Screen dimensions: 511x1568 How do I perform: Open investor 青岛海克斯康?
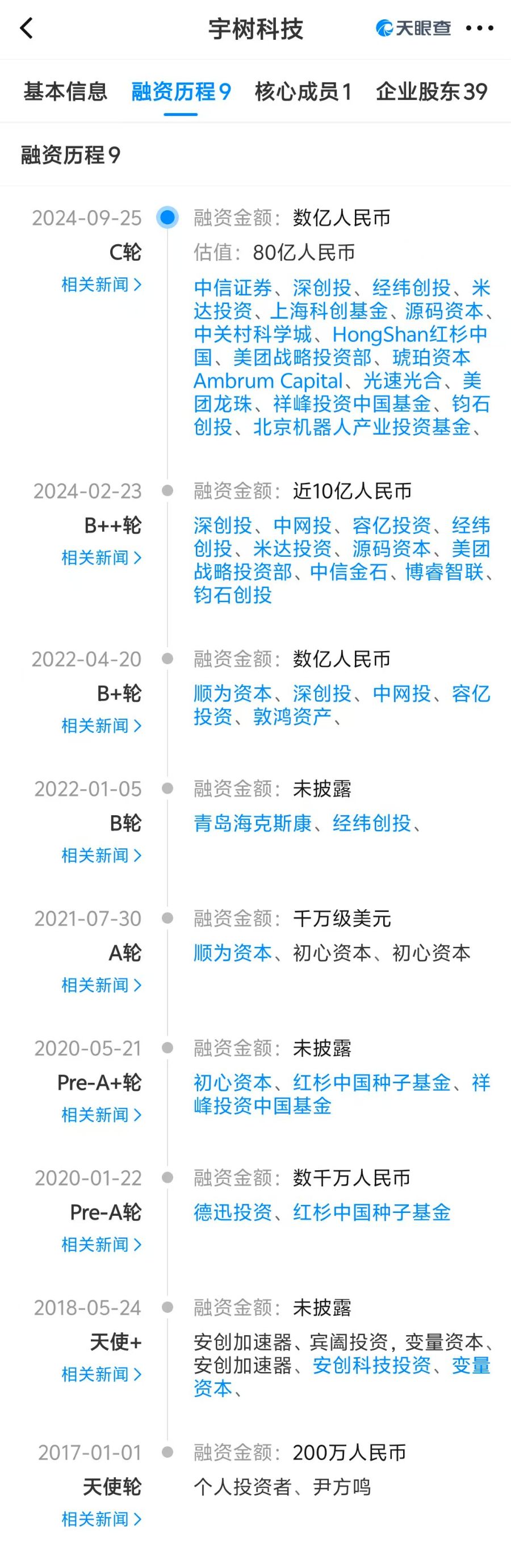[x=253, y=823]
